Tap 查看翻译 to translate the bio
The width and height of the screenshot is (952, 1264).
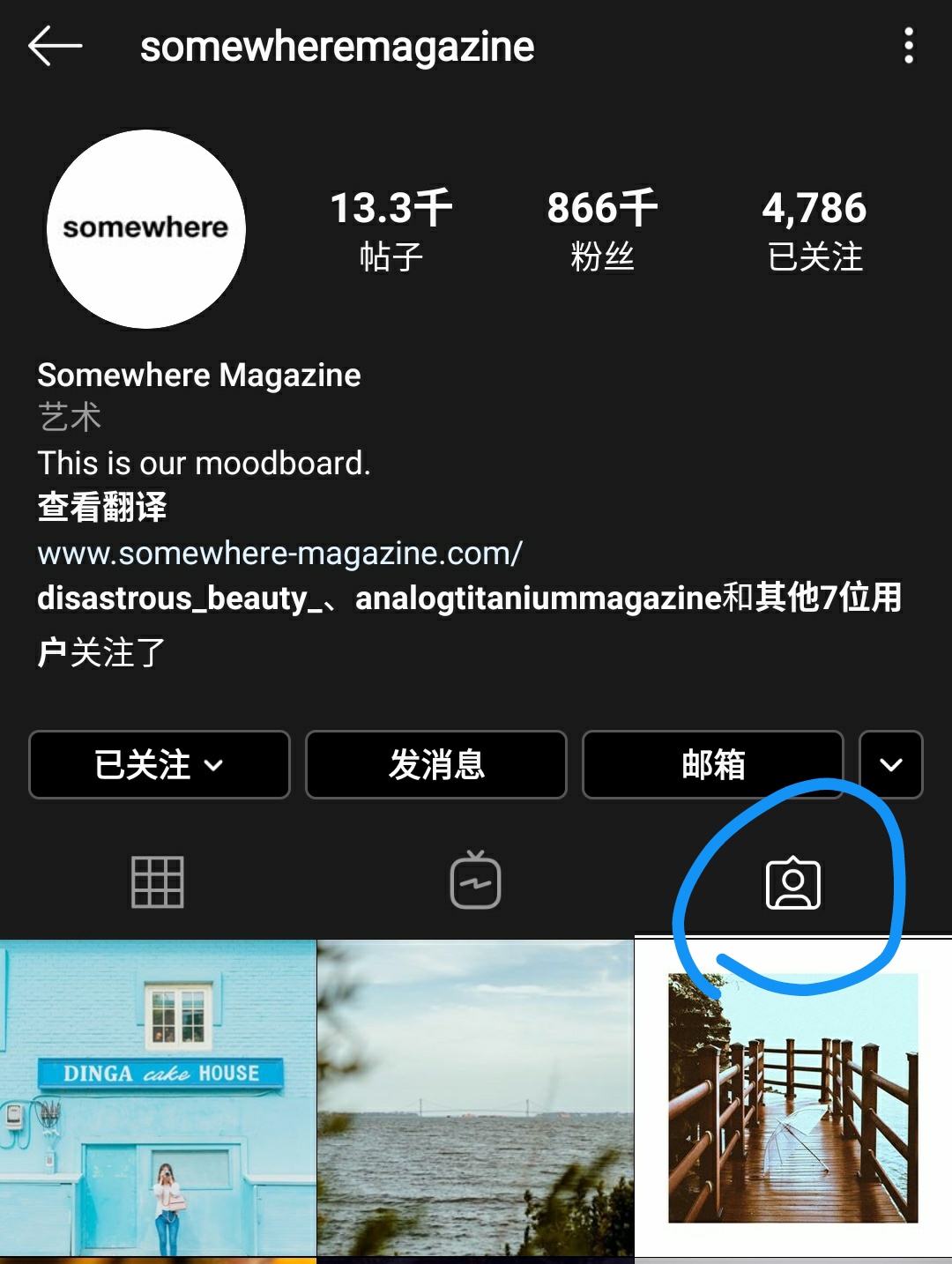(x=102, y=508)
